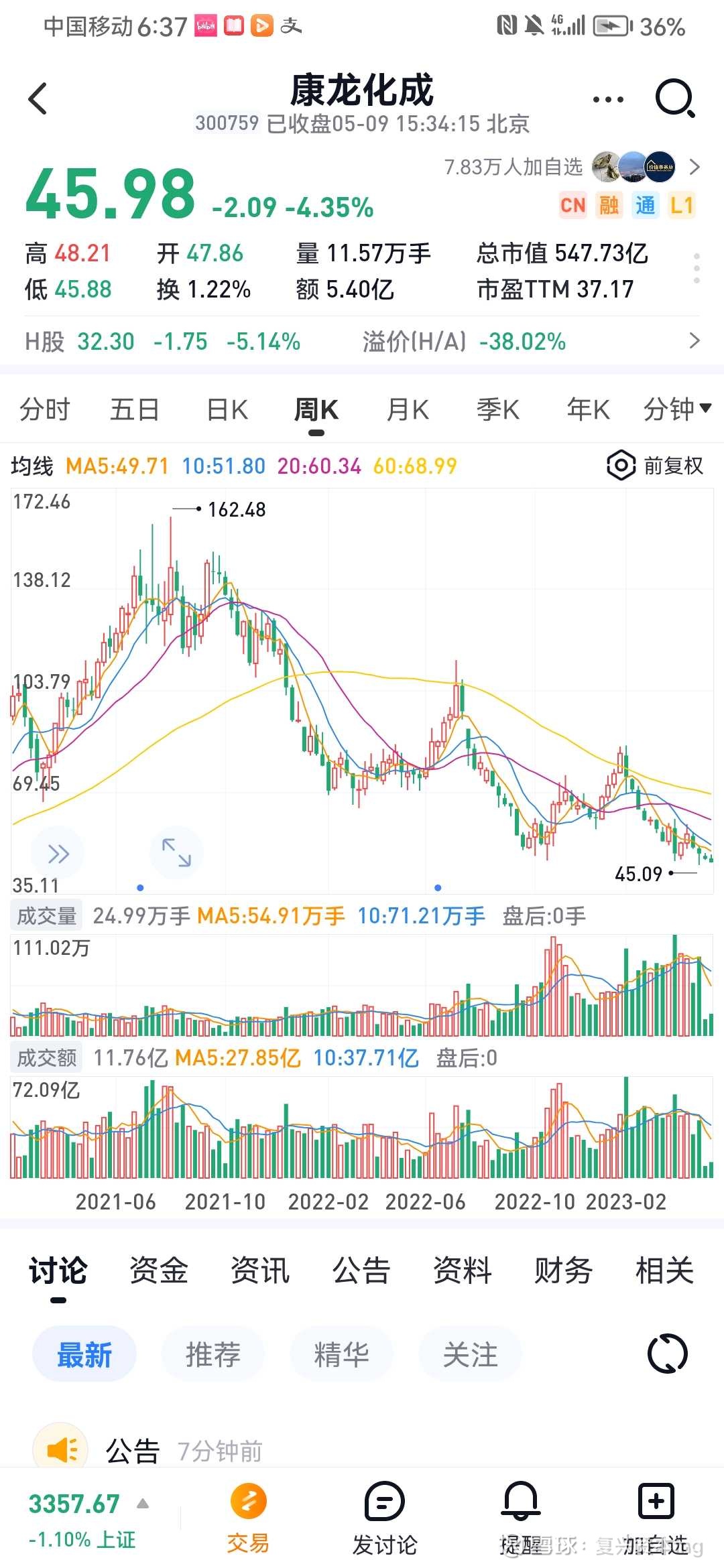724x1568 pixels.
Task: Expand the chart to fullscreen
Action: pyautogui.click(x=176, y=852)
